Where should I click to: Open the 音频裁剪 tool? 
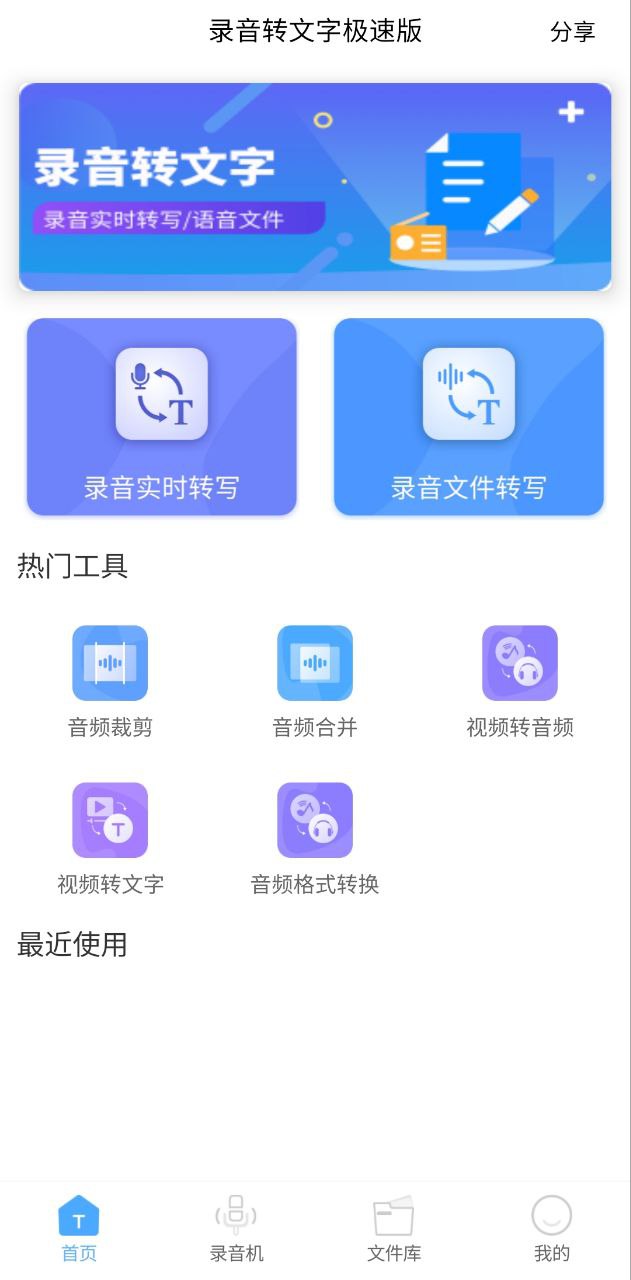(110, 682)
